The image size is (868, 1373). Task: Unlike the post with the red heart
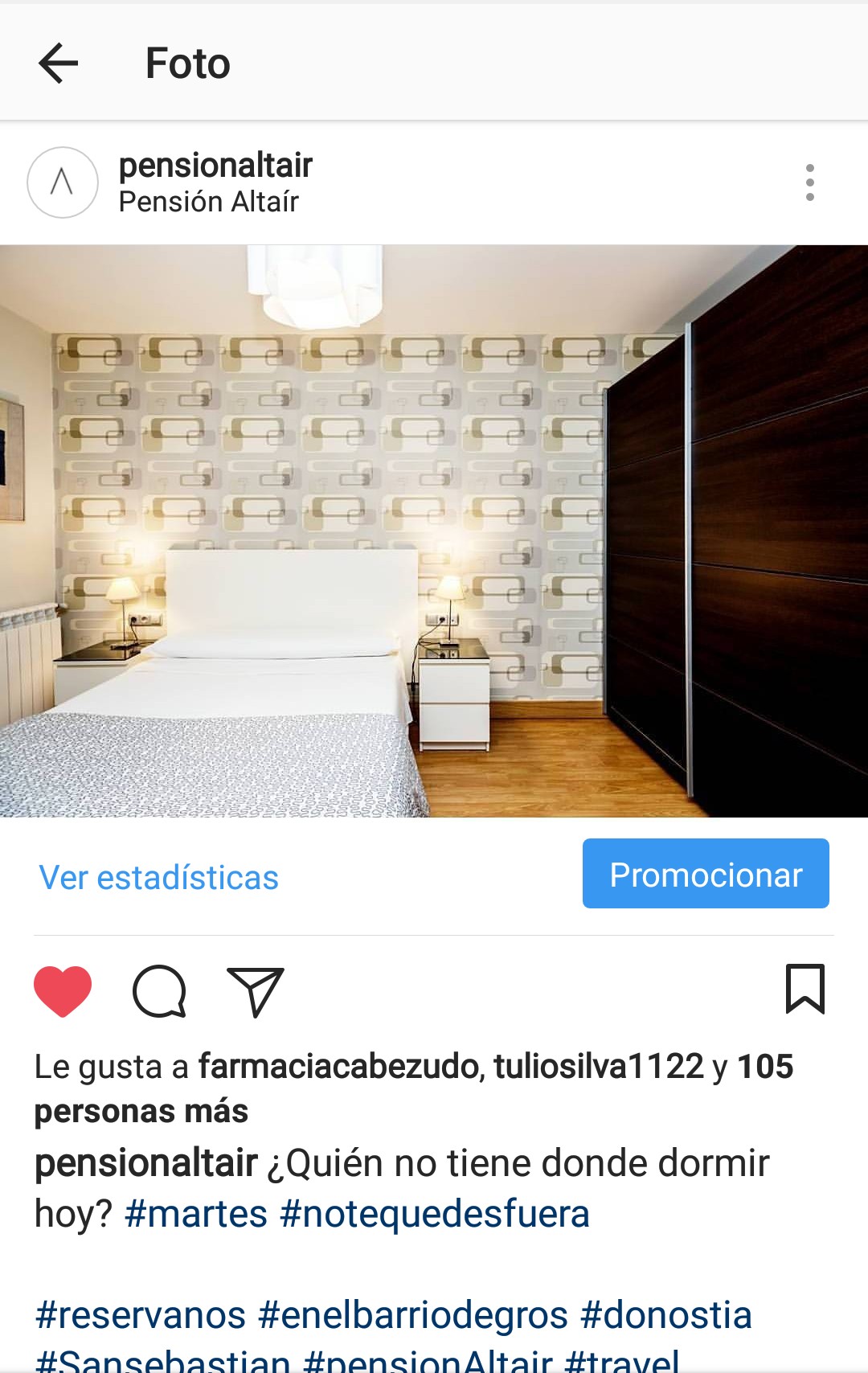pyautogui.click(x=63, y=990)
